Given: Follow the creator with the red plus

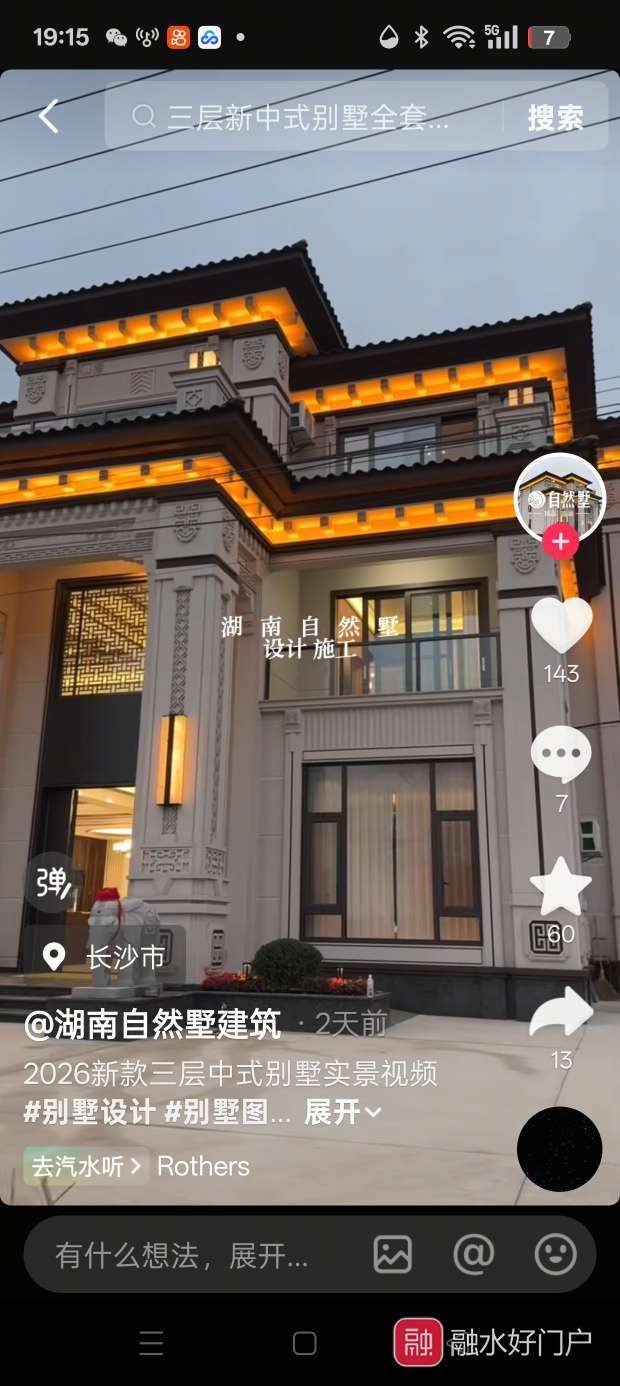Looking at the screenshot, I should tap(560, 542).
